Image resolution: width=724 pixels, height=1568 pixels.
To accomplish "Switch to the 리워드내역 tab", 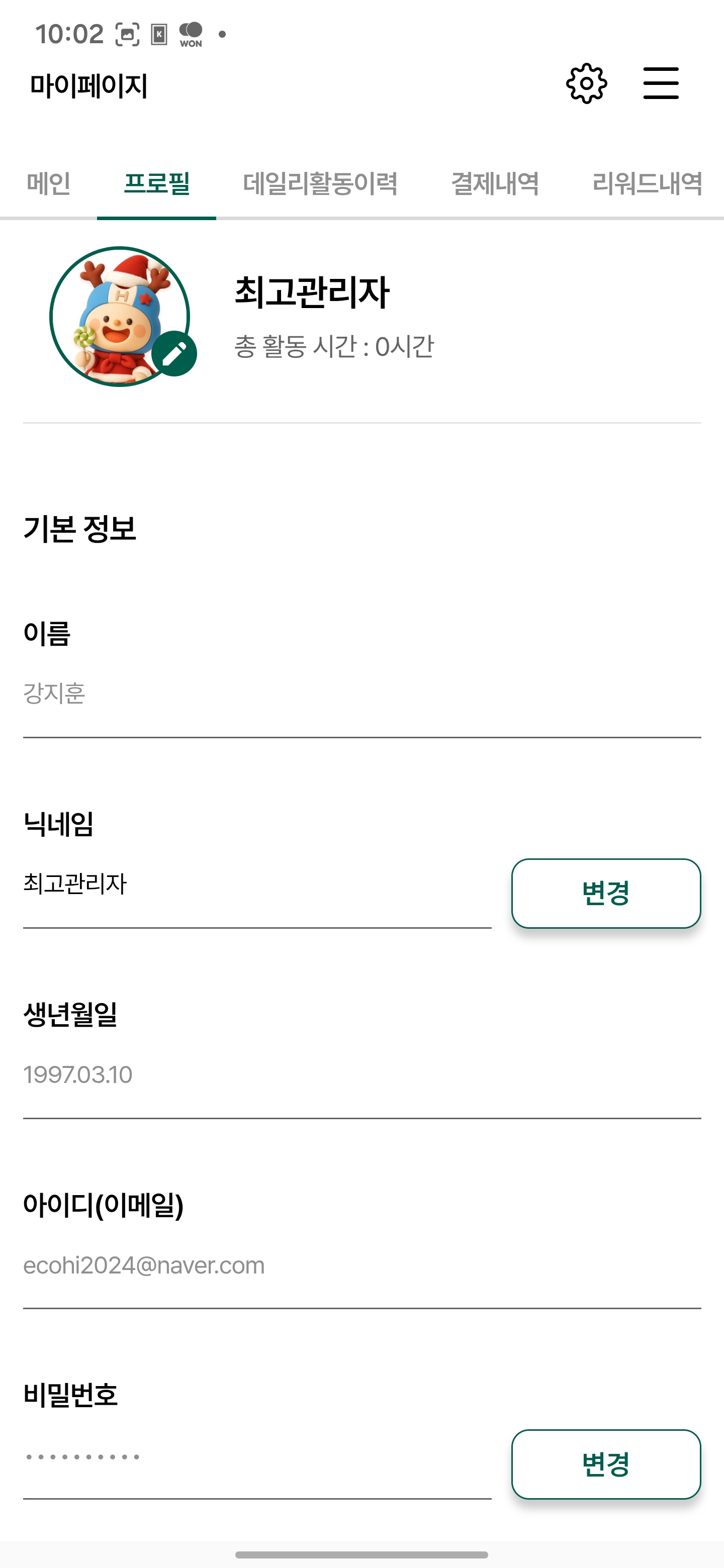I will point(647,183).
